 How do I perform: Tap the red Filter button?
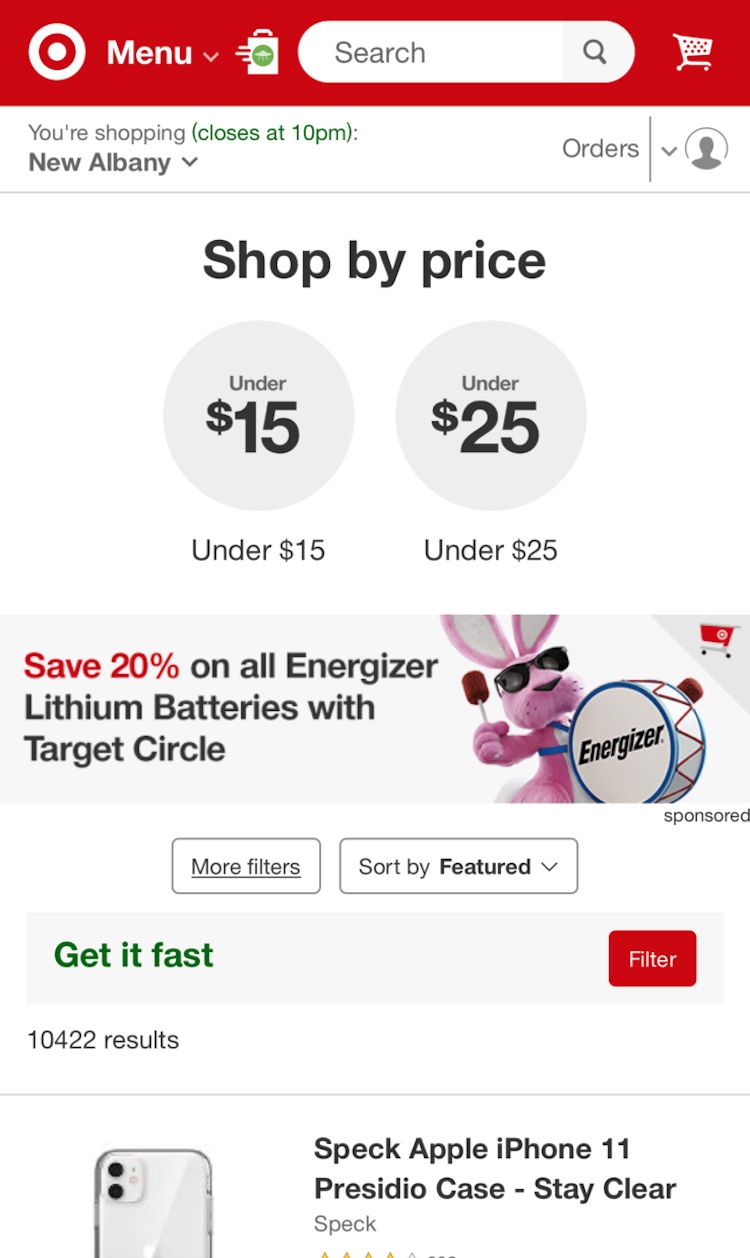click(652, 959)
